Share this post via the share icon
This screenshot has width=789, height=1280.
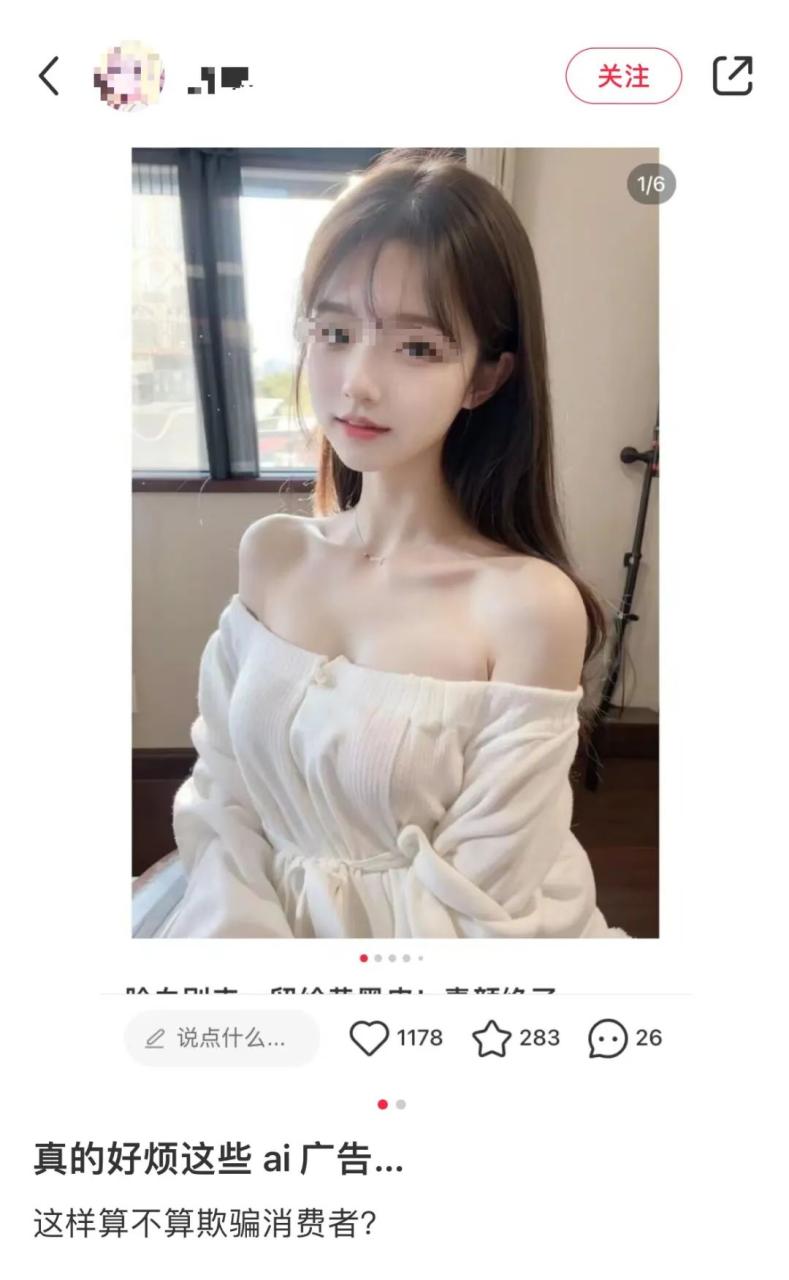point(732,76)
